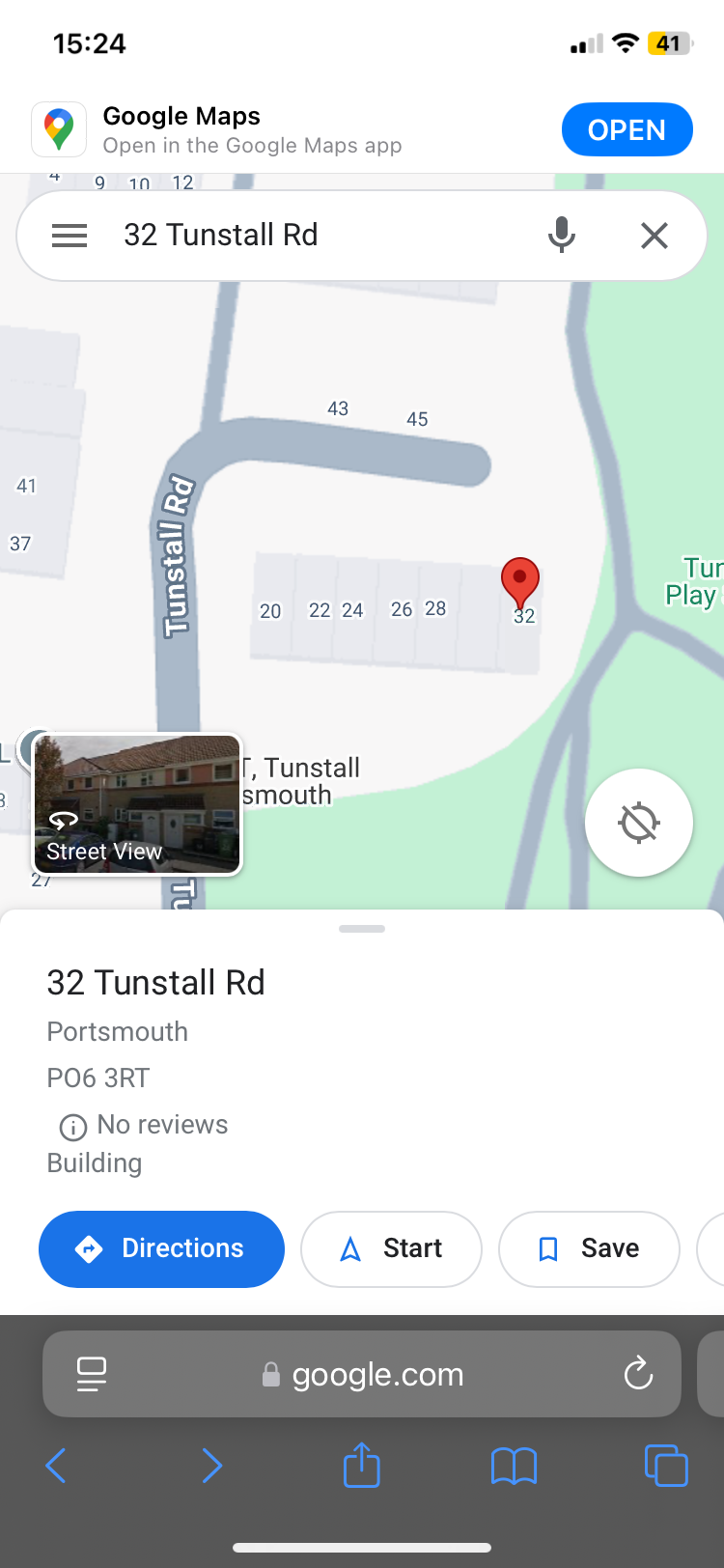Expand the place sheet using the drag handle
Viewport: 724px width, 1568px height.
tap(362, 929)
